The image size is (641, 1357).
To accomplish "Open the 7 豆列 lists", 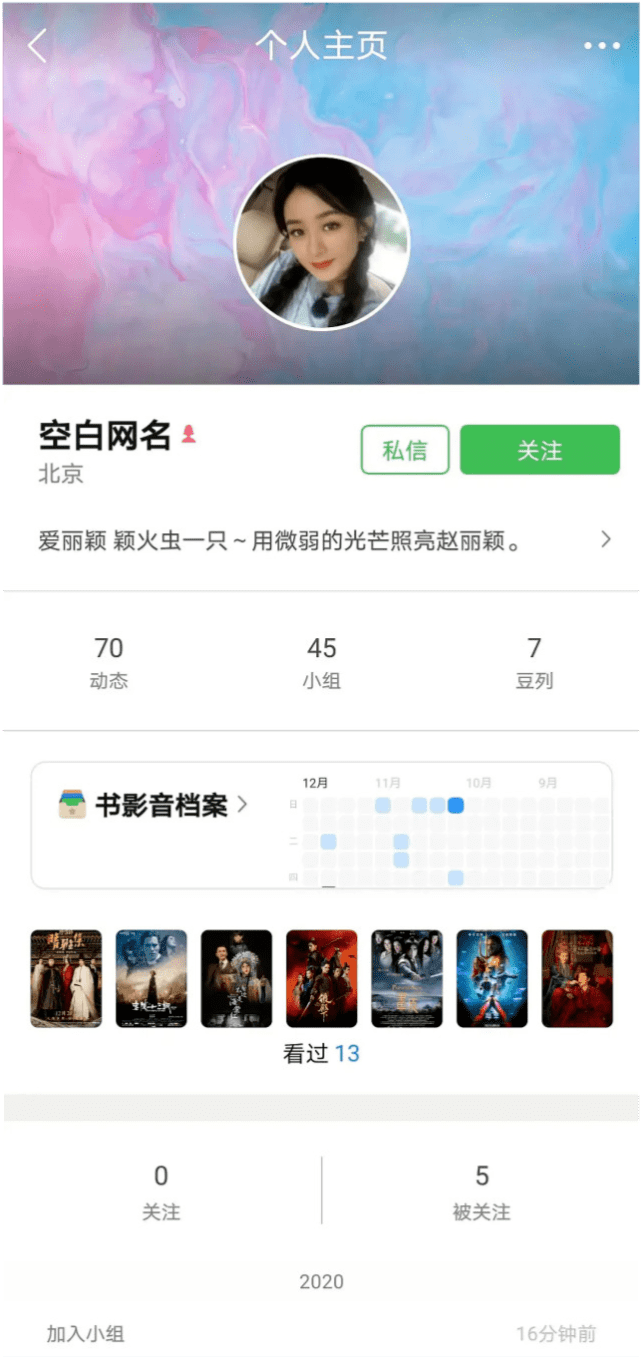I will (534, 662).
